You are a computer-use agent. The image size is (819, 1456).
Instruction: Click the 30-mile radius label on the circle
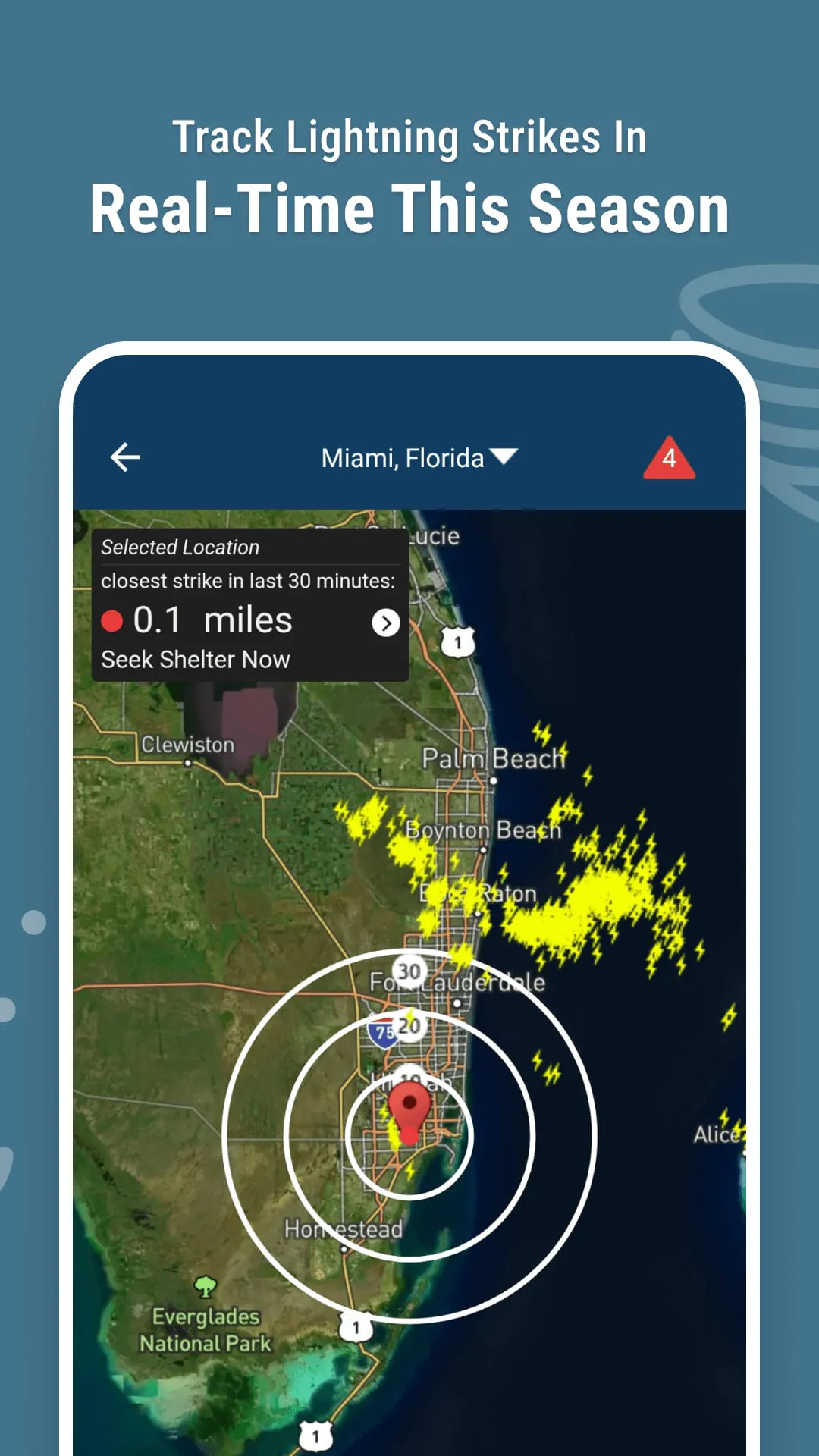point(409,971)
